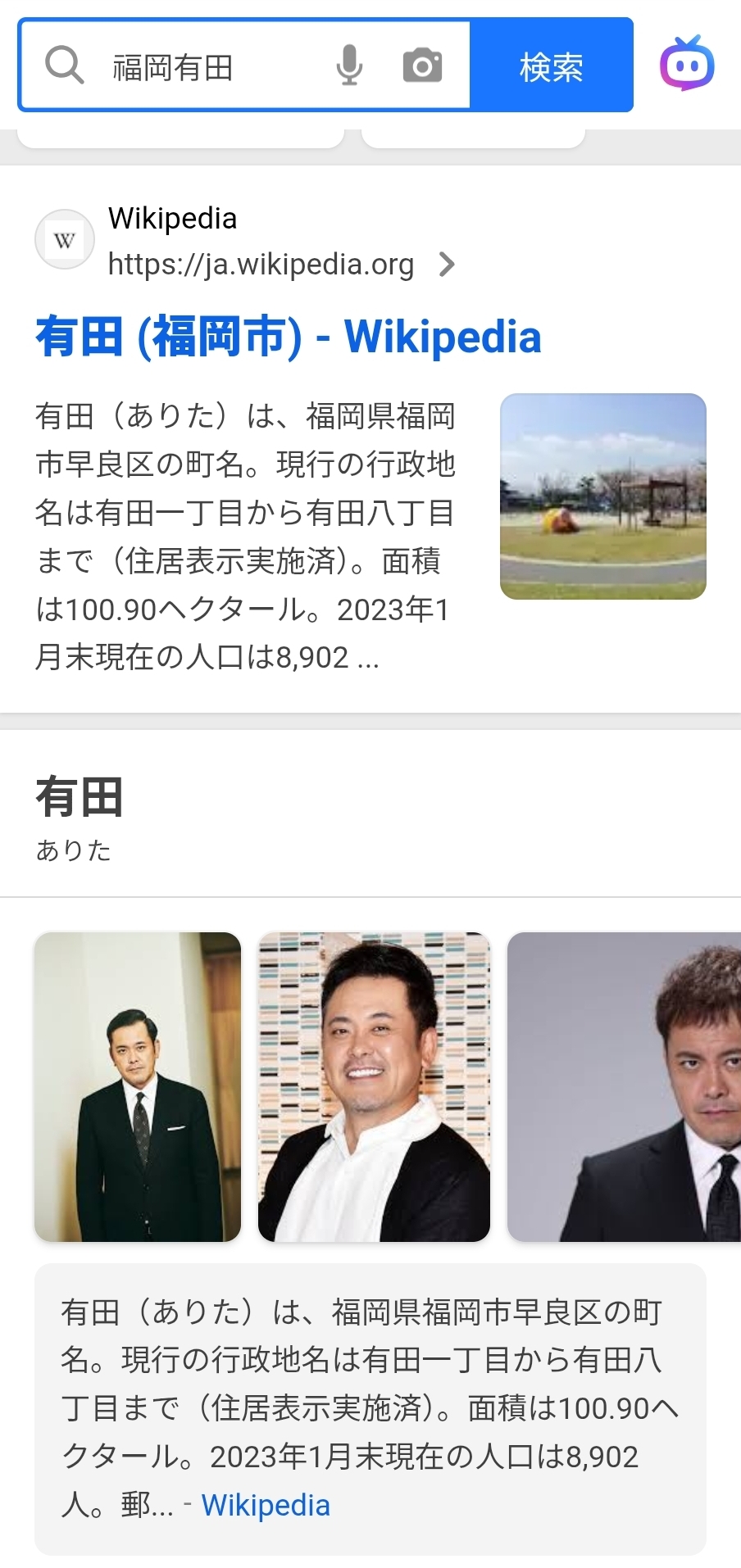Open the park photo thumbnail
Image resolution: width=741 pixels, height=1568 pixels.
[602, 496]
